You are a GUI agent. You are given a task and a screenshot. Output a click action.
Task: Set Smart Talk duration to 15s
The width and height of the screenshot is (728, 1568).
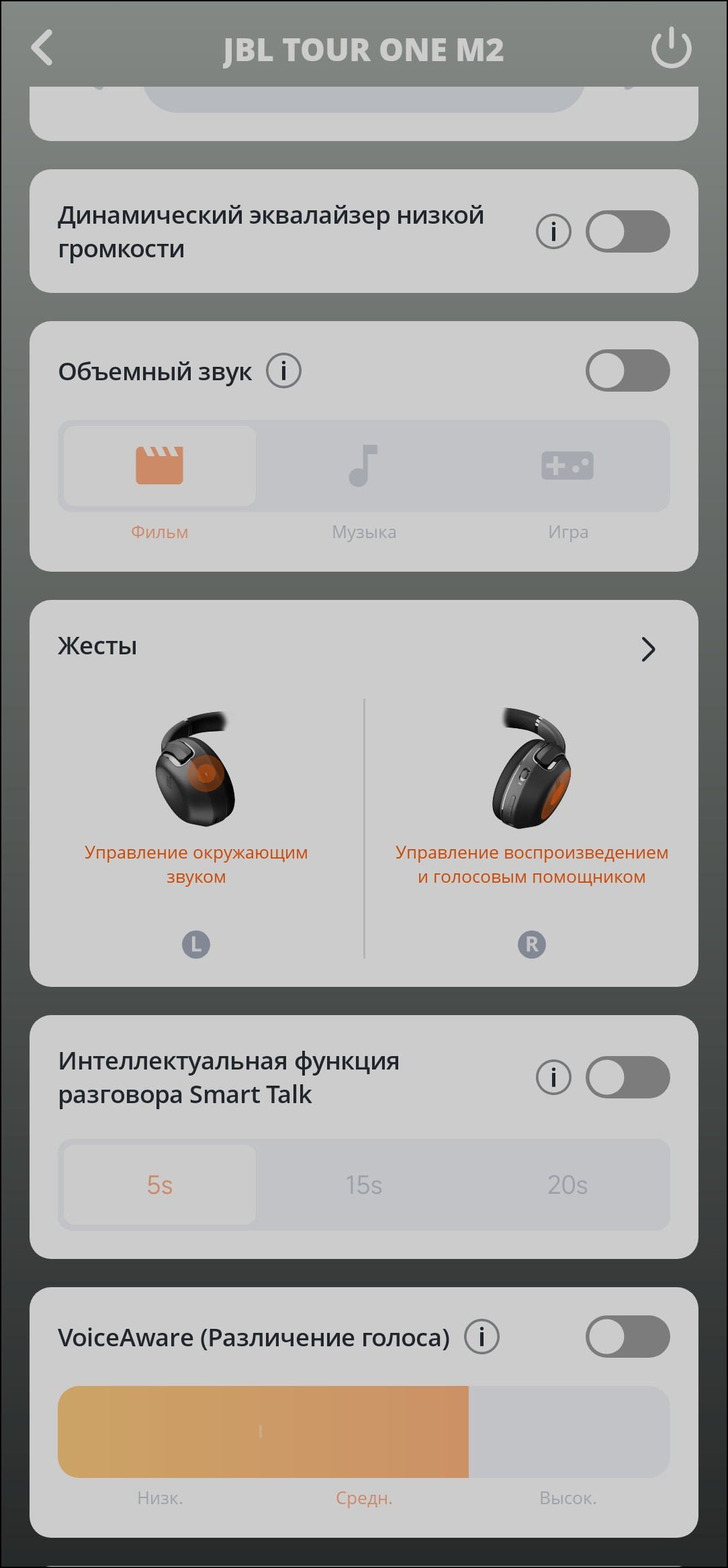363,1185
